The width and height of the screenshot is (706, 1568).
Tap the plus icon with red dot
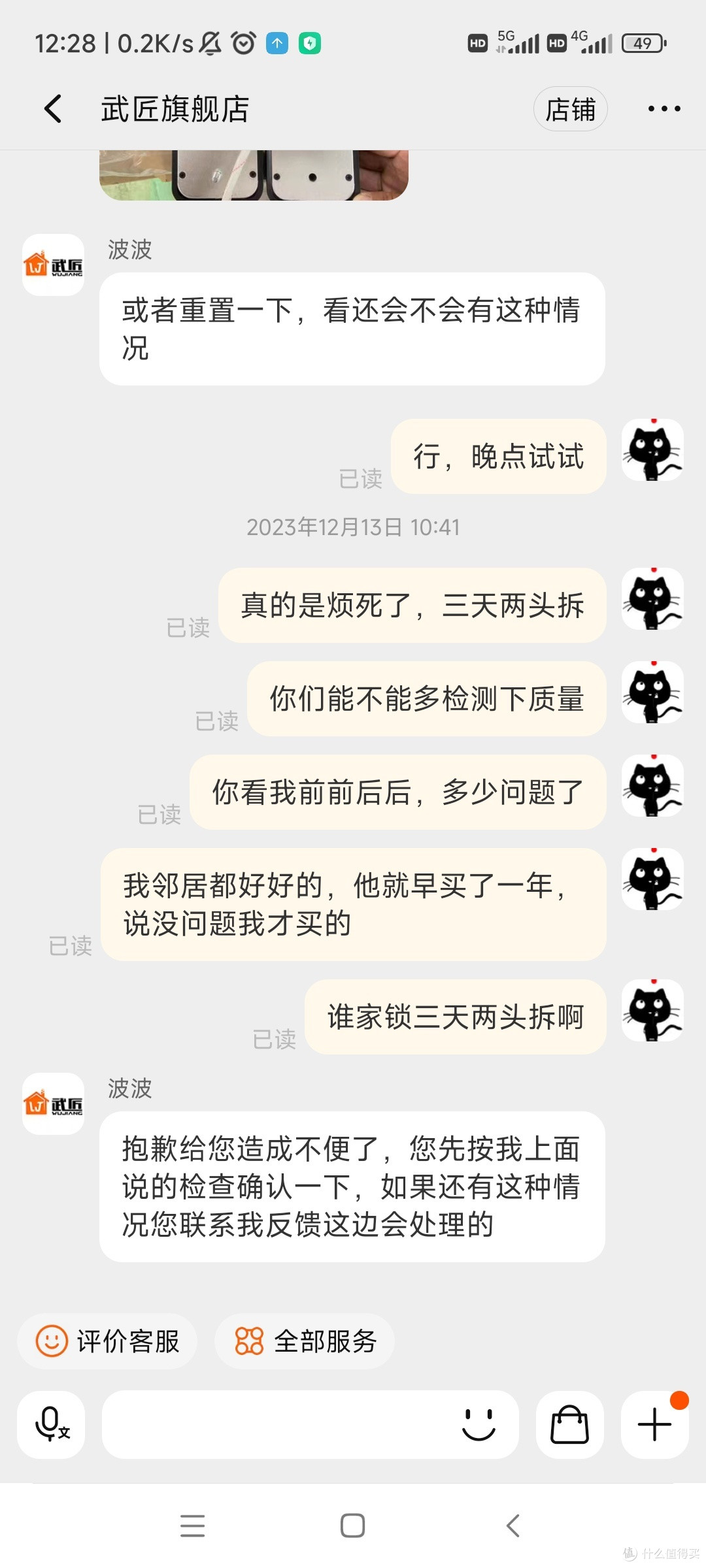click(653, 1426)
